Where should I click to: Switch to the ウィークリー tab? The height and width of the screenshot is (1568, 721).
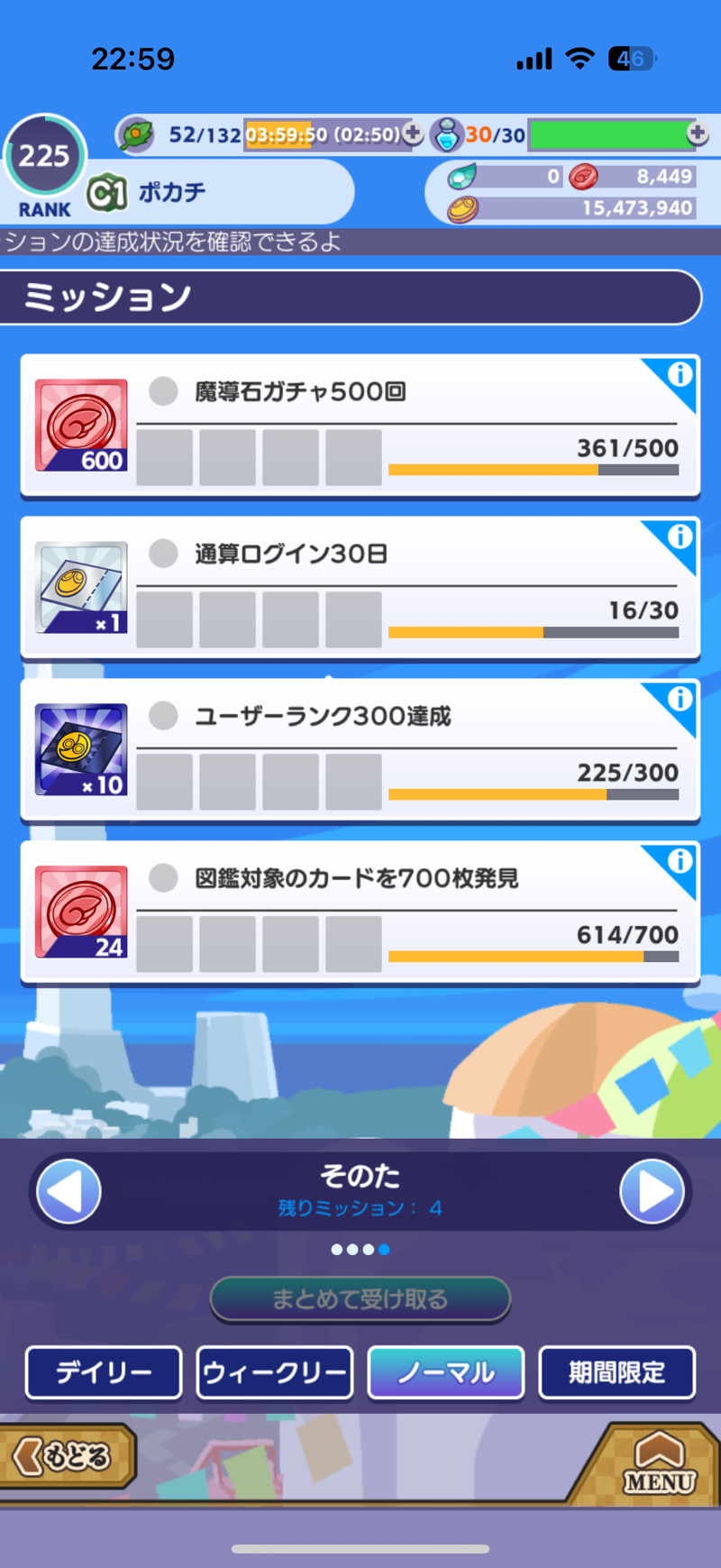(x=275, y=1372)
